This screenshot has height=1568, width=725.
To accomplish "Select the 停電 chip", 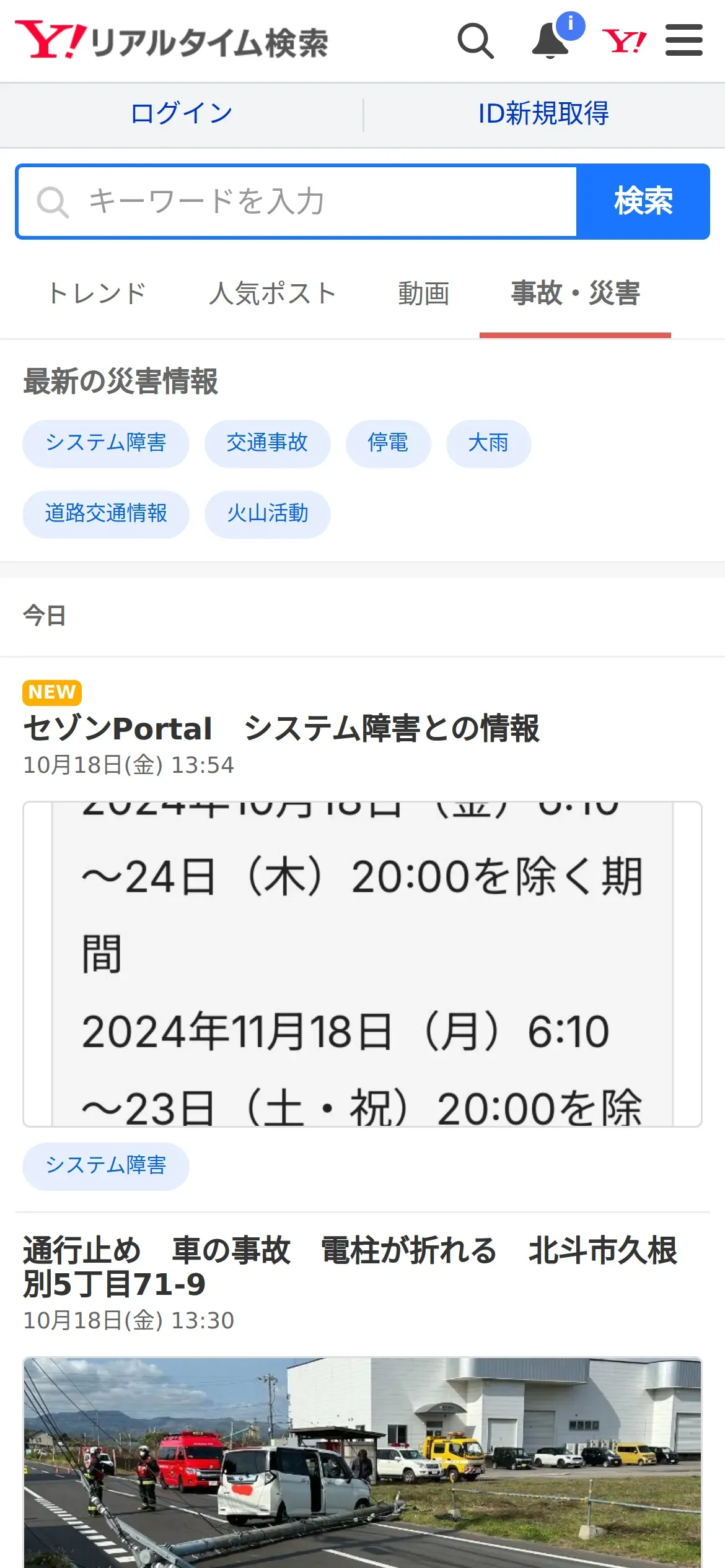I will coord(388,443).
